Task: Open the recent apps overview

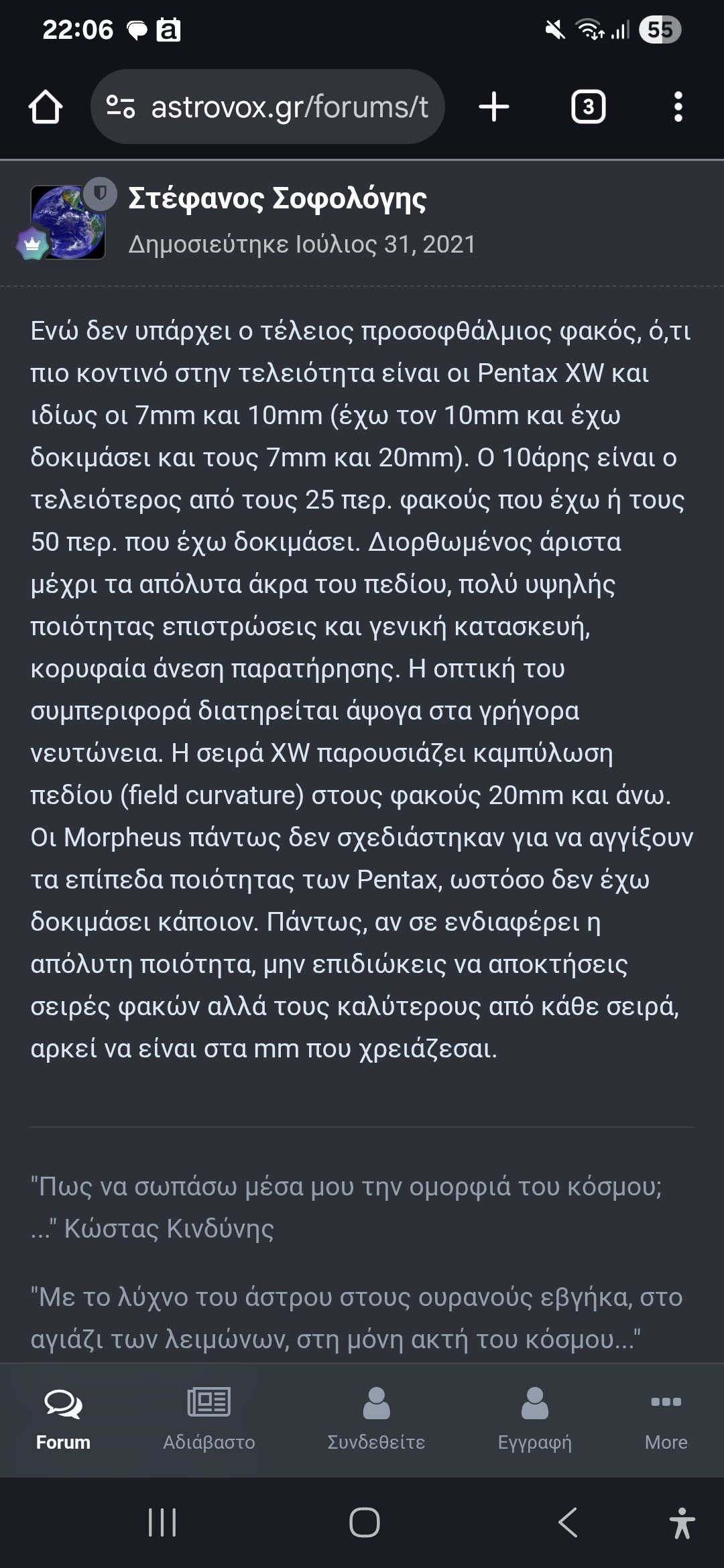Action: (162, 1522)
